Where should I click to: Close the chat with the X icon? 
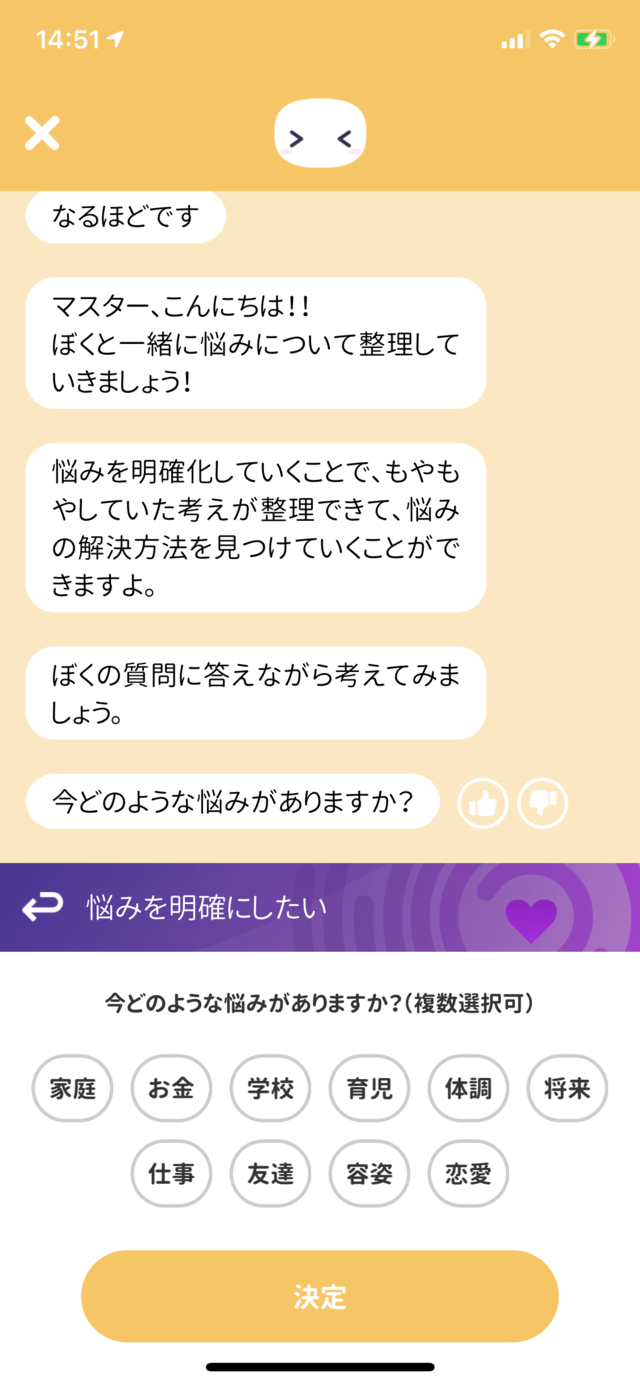(42, 133)
